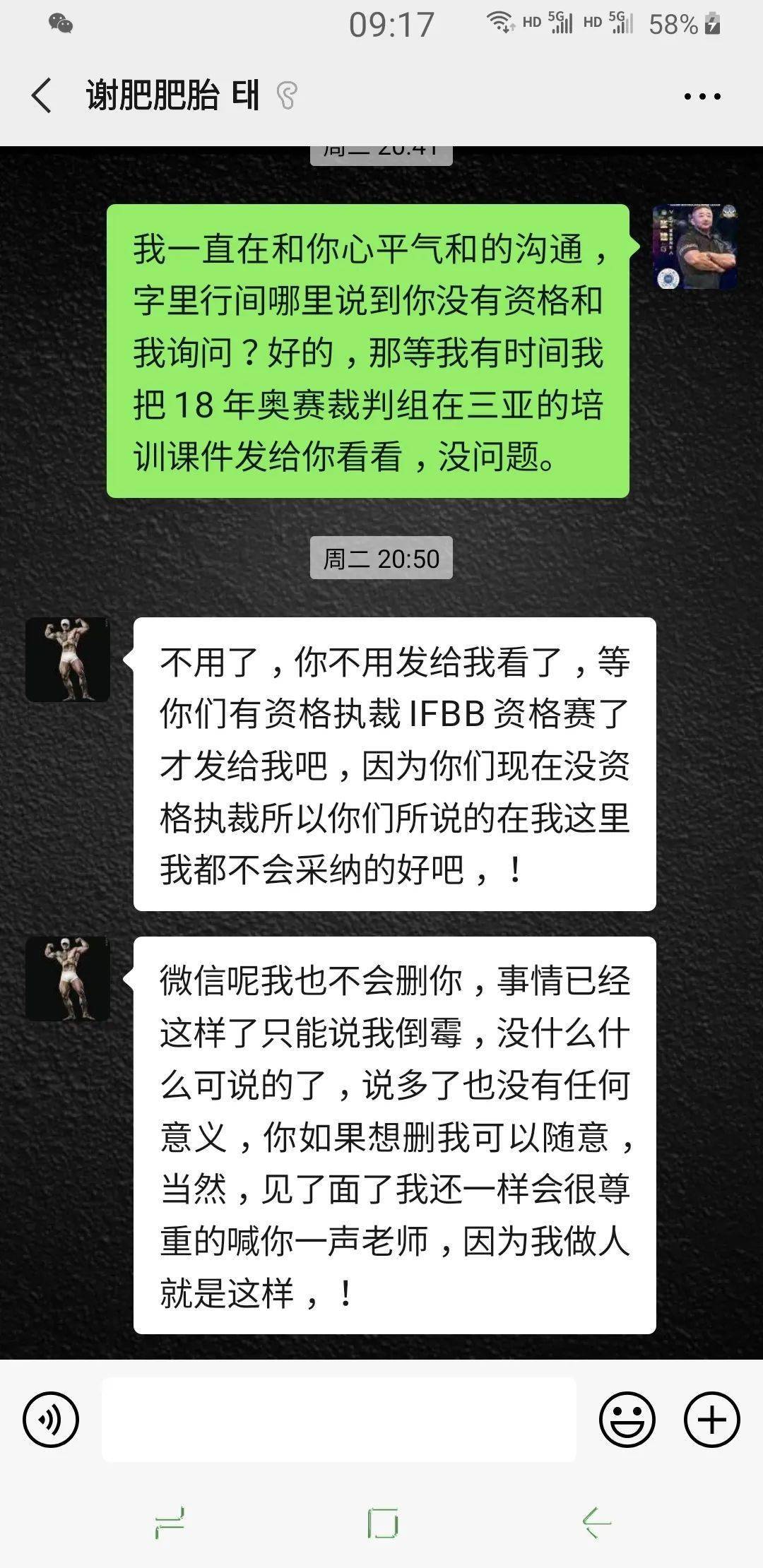Open the contact's avatar beside the 不用了 message

coord(68,659)
